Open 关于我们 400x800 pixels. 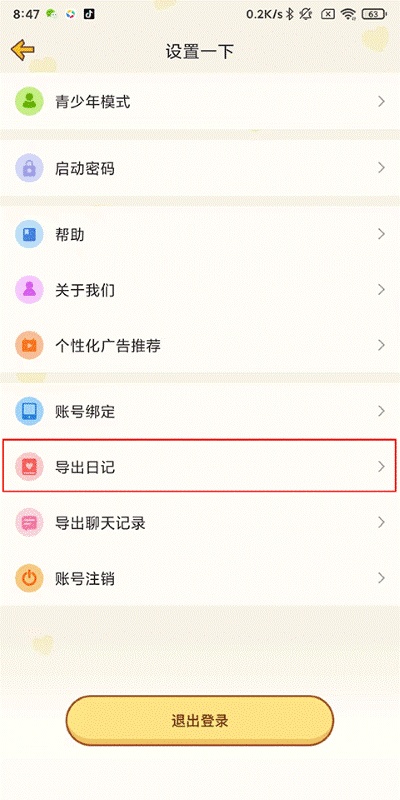pos(200,290)
